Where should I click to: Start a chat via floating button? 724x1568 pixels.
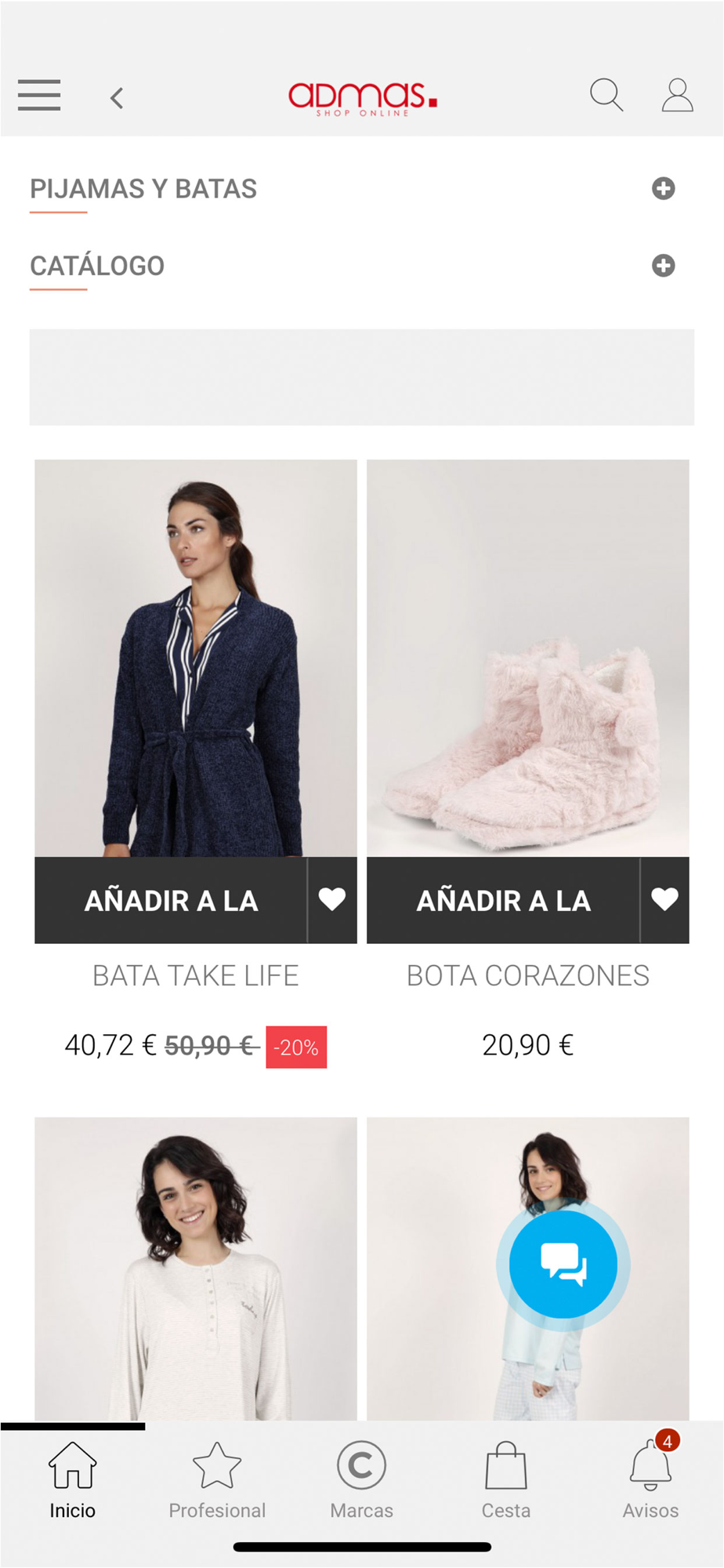coord(563,1264)
